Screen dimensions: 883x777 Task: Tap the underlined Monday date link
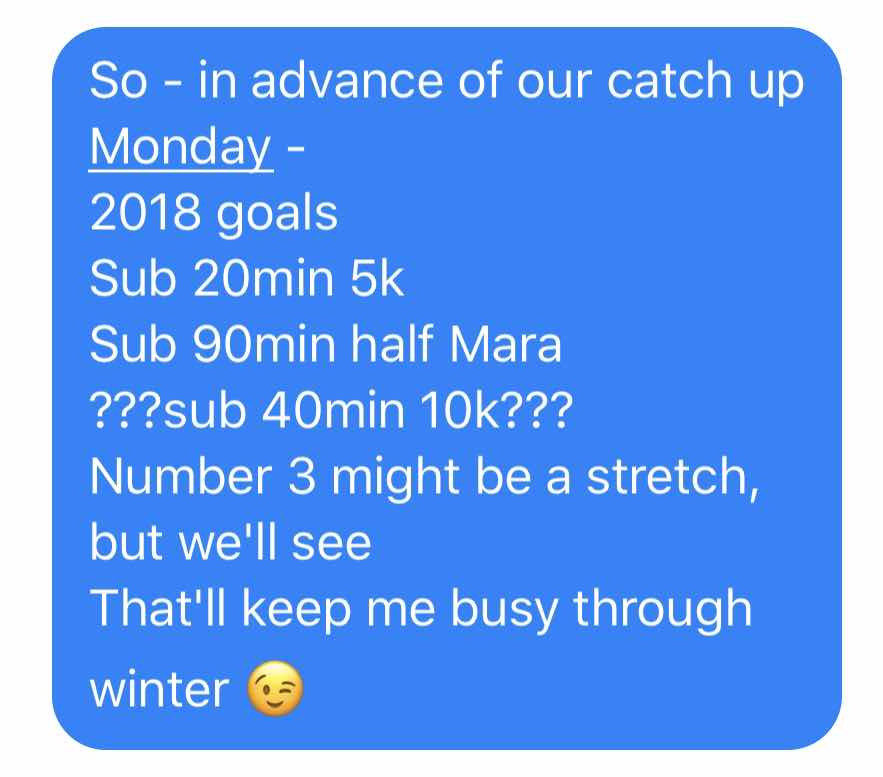181,148
